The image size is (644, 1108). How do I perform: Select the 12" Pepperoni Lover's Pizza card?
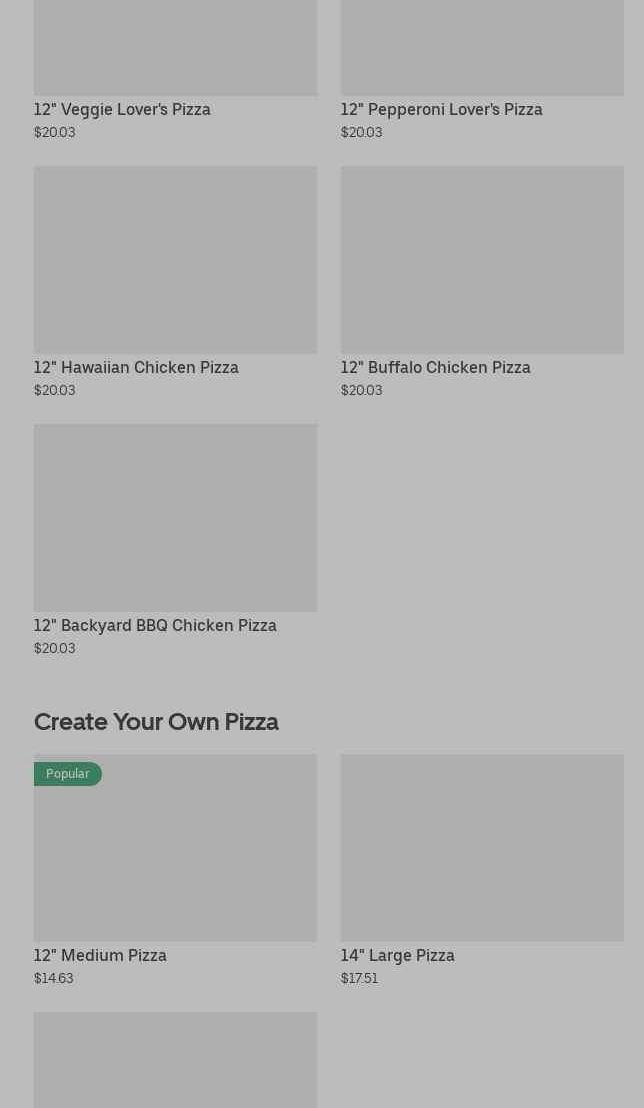482,69
